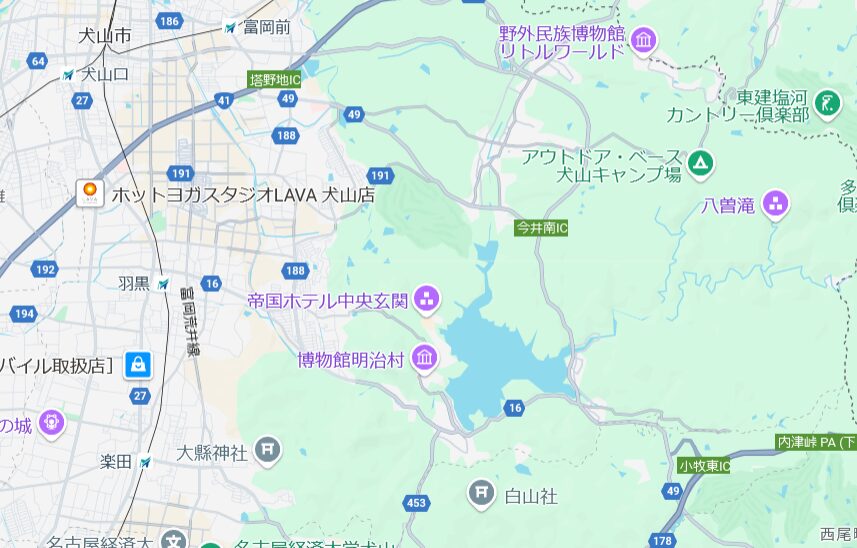This screenshot has width=857, height=548.
Task: Tap the 博物館明治村 museum pin
Action: pos(424,358)
